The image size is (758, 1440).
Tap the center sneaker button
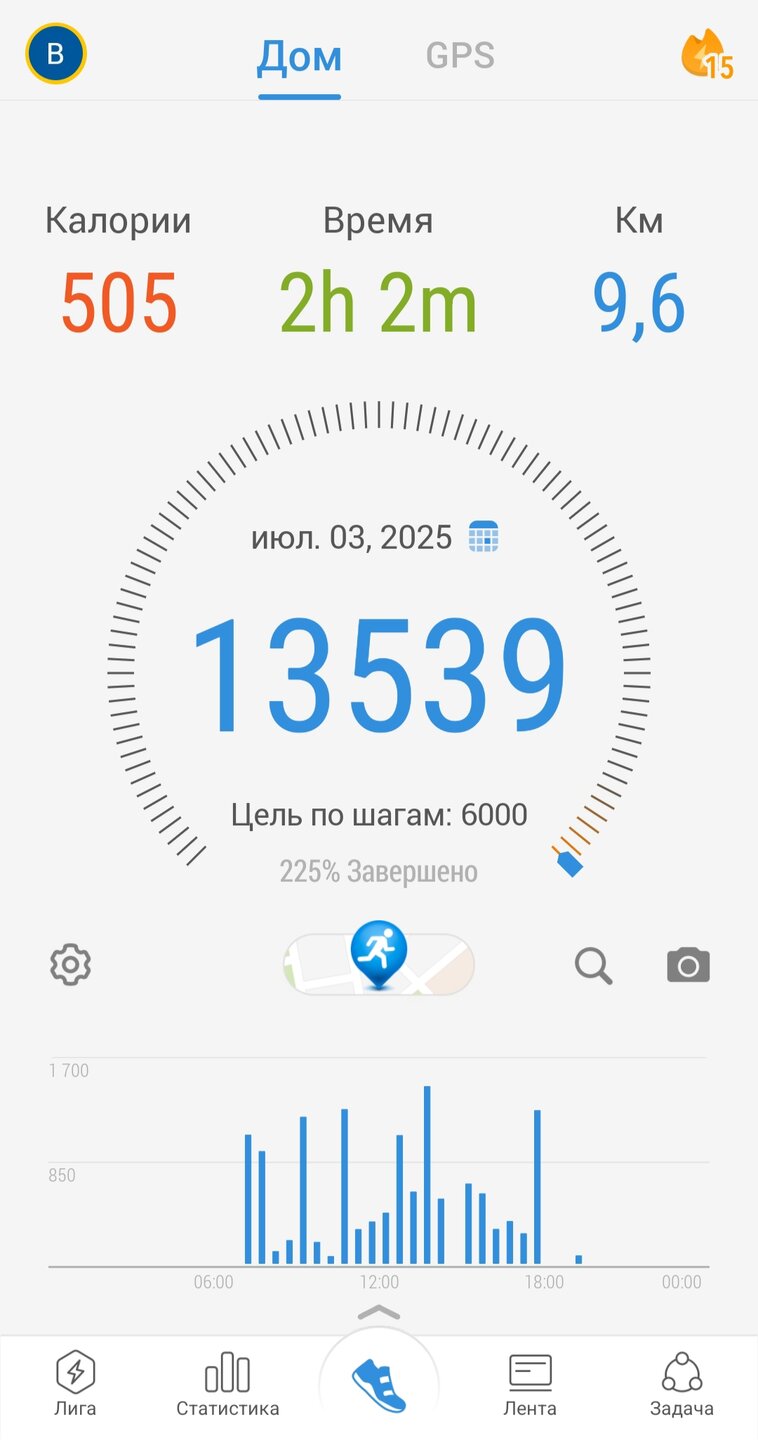379,1387
